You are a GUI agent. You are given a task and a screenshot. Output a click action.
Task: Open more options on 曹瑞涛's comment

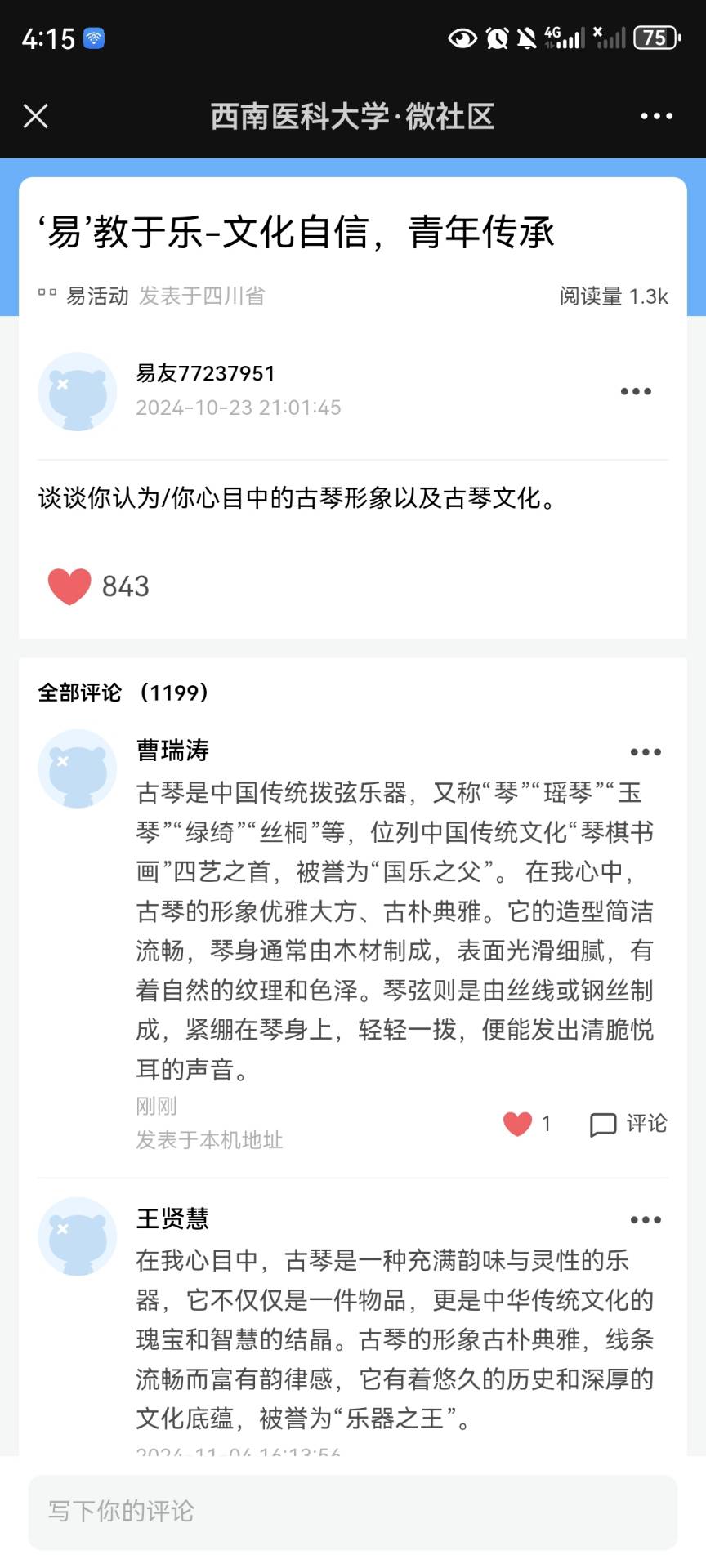coord(646,752)
